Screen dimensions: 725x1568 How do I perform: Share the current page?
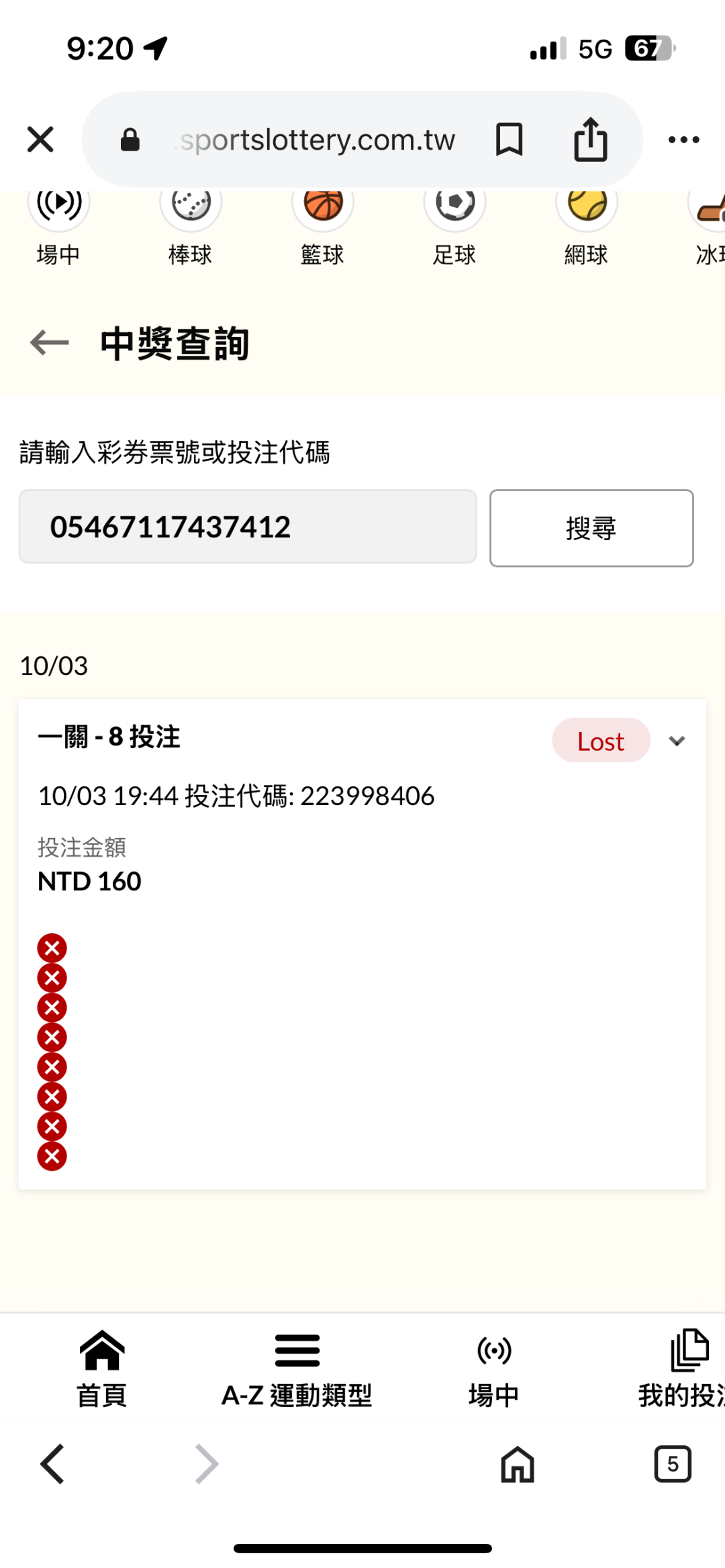[x=591, y=140]
